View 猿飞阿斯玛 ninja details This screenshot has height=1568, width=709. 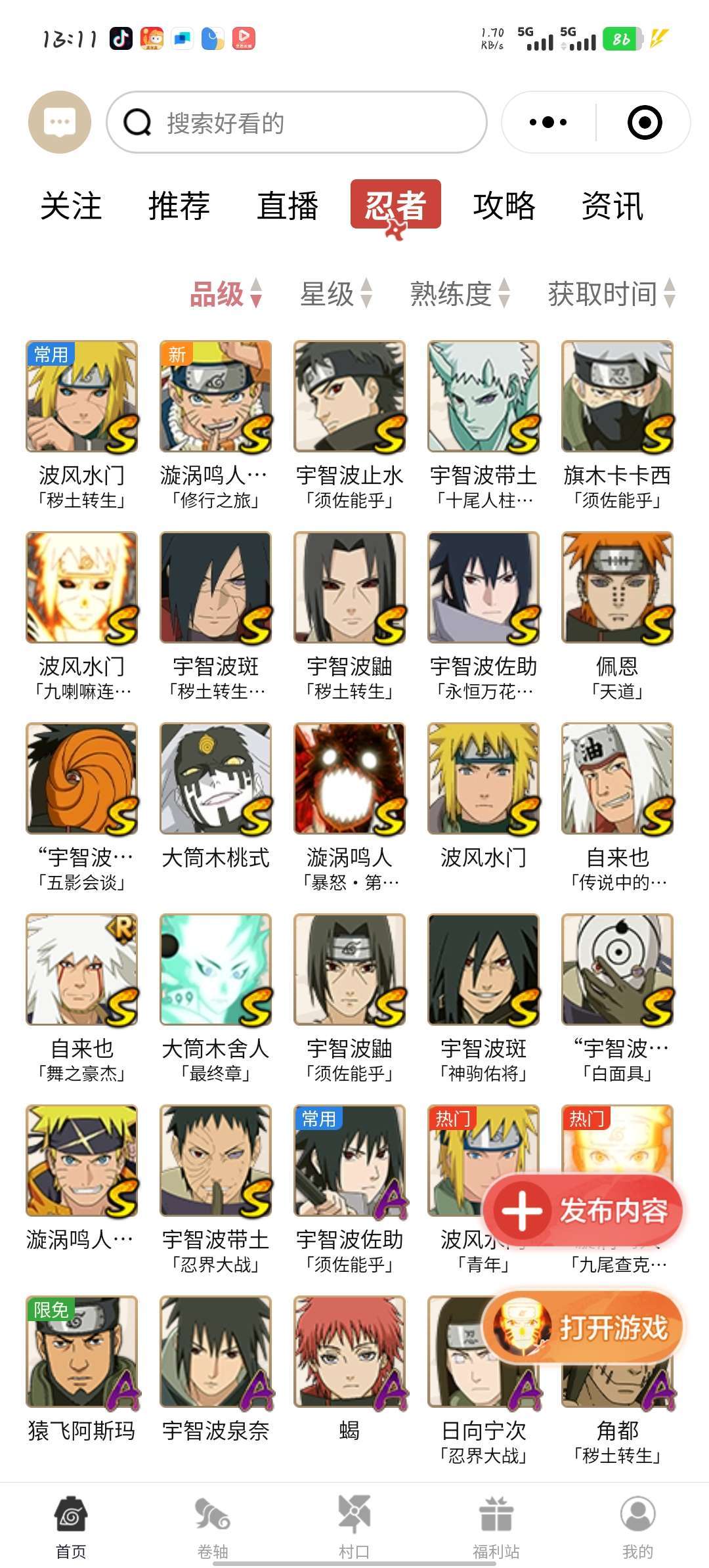pyautogui.click(x=81, y=1370)
